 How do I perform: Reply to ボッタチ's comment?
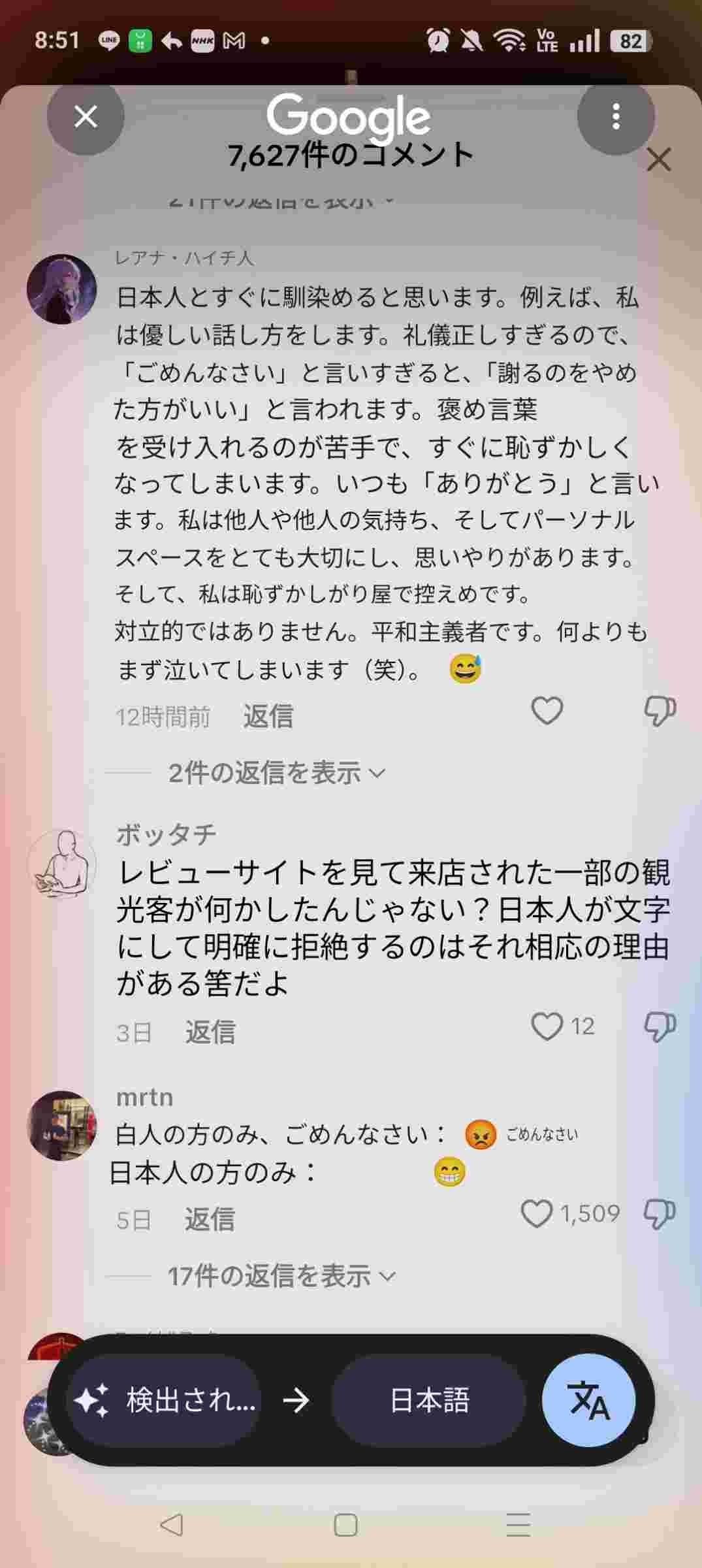click(210, 1032)
